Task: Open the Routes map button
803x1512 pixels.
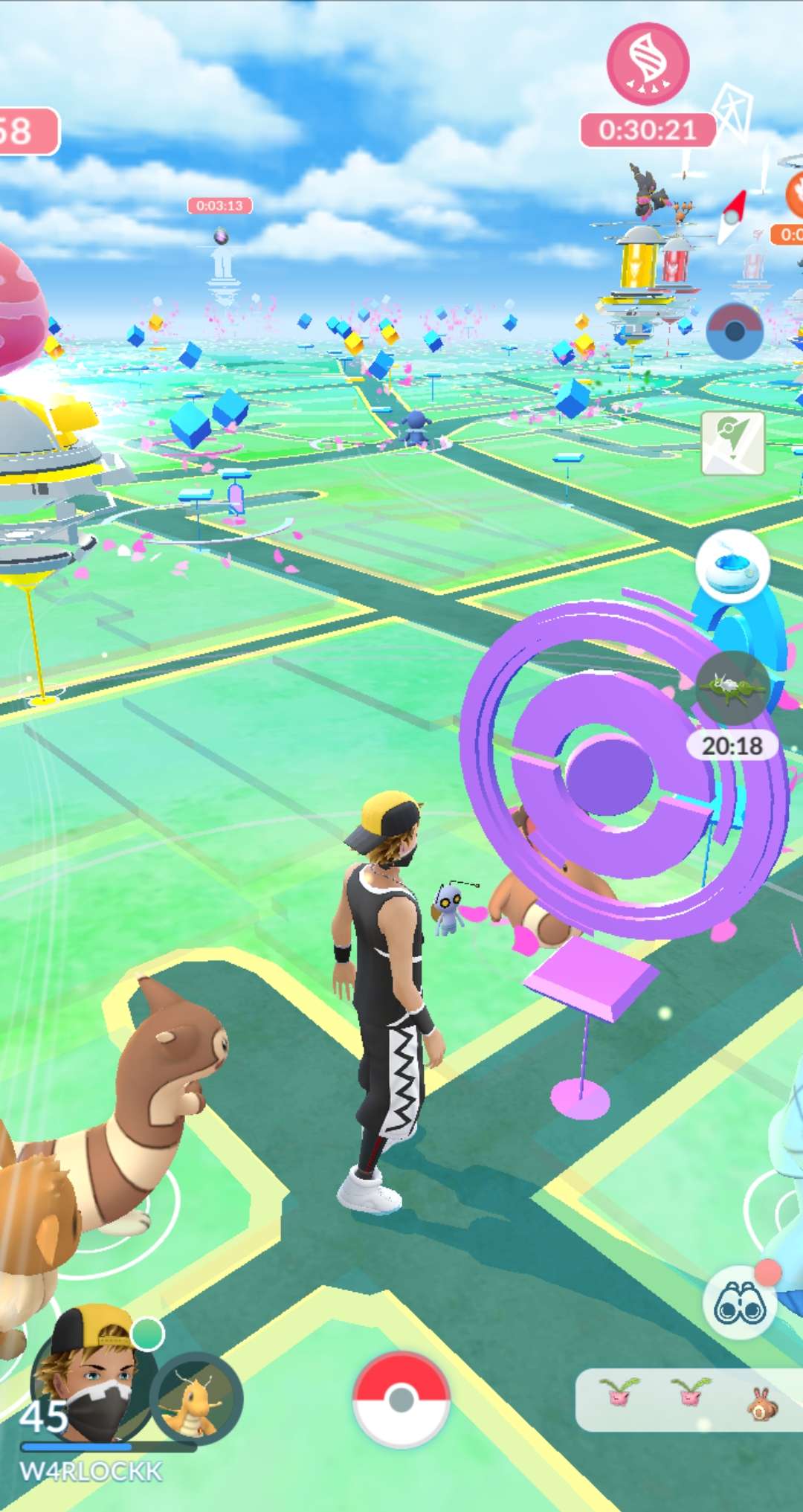Action: click(733, 443)
